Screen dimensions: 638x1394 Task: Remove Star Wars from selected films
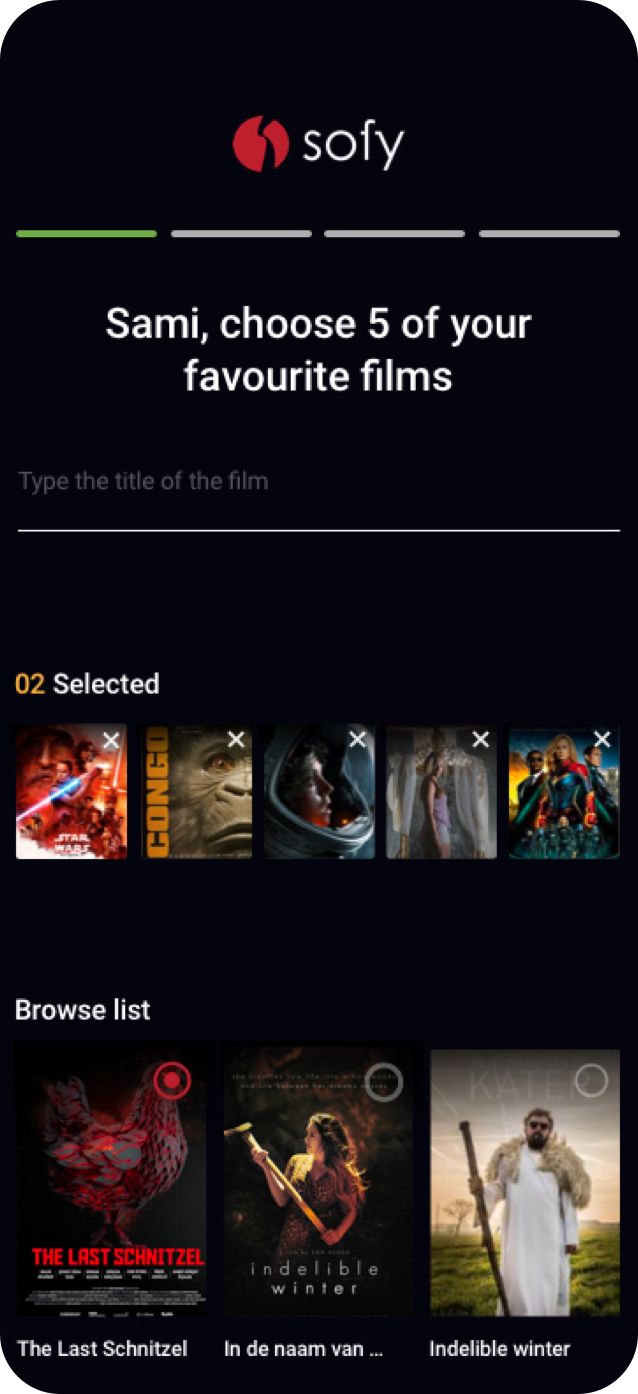(x=111, y=740)
